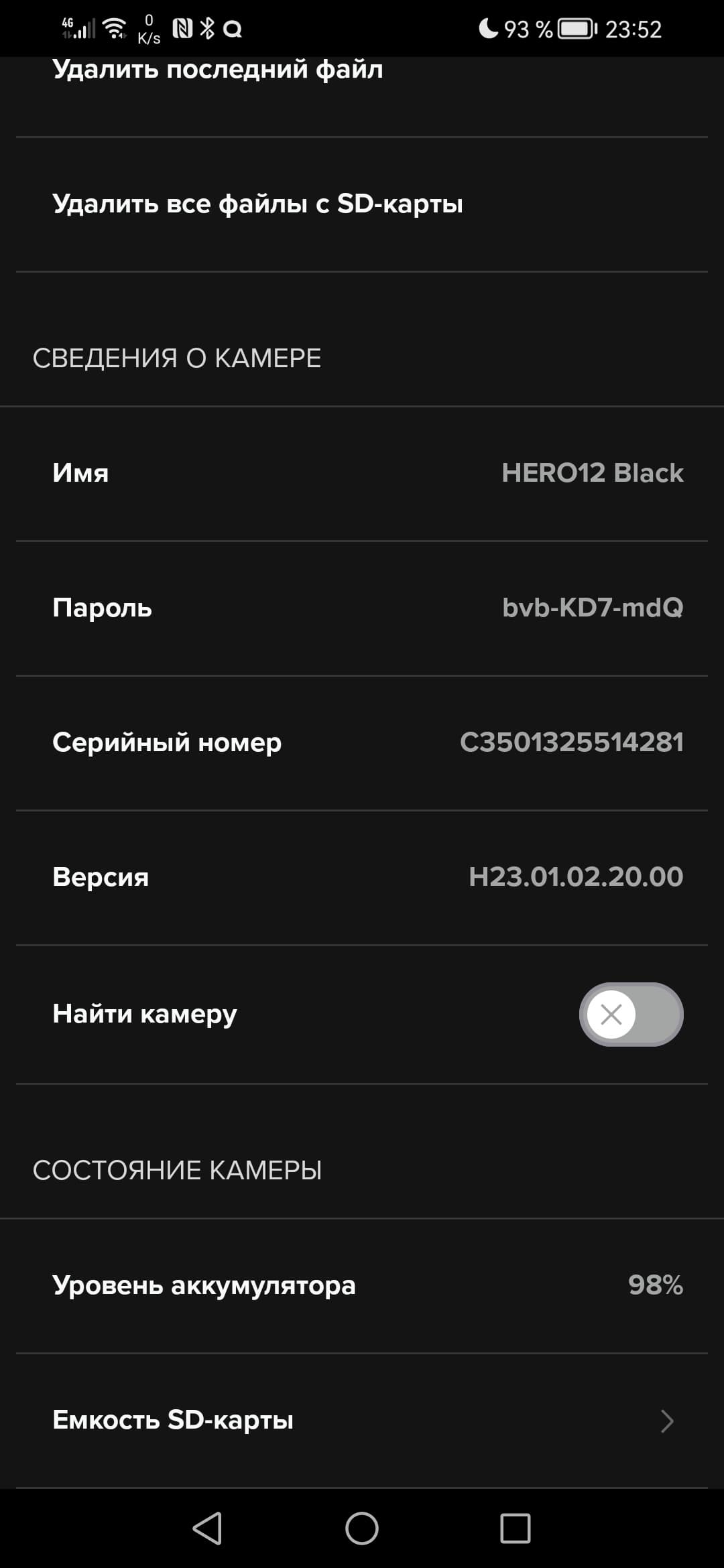Select Удалить все файлы с SD-карты
The height and width of the screenshot is (1568, 724).
[257, 204]
